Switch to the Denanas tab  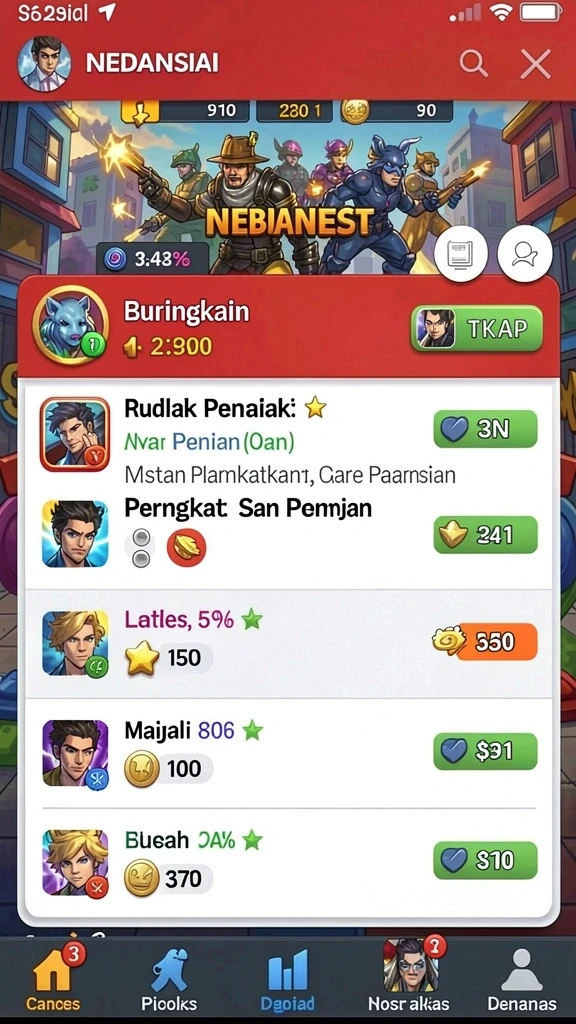pyautogui.click(x=522, y=978)
